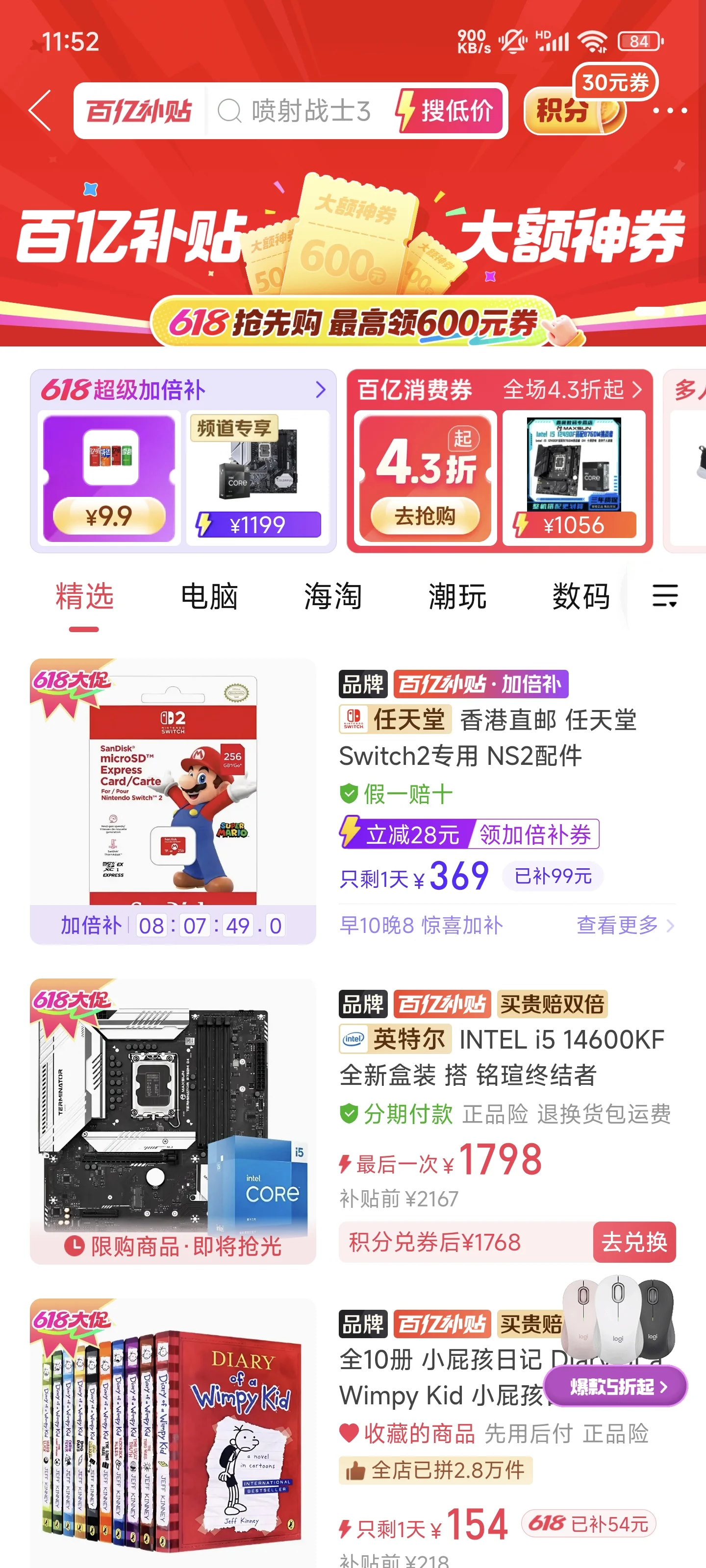The width and height of the screenshot is (706, 1568).
Task: Expand the full category list icon
Action: coord(665,595)
